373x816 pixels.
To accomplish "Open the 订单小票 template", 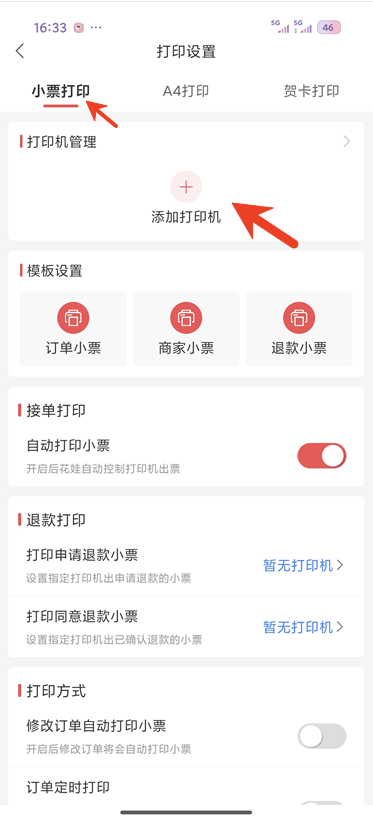I will pos(73,329).
